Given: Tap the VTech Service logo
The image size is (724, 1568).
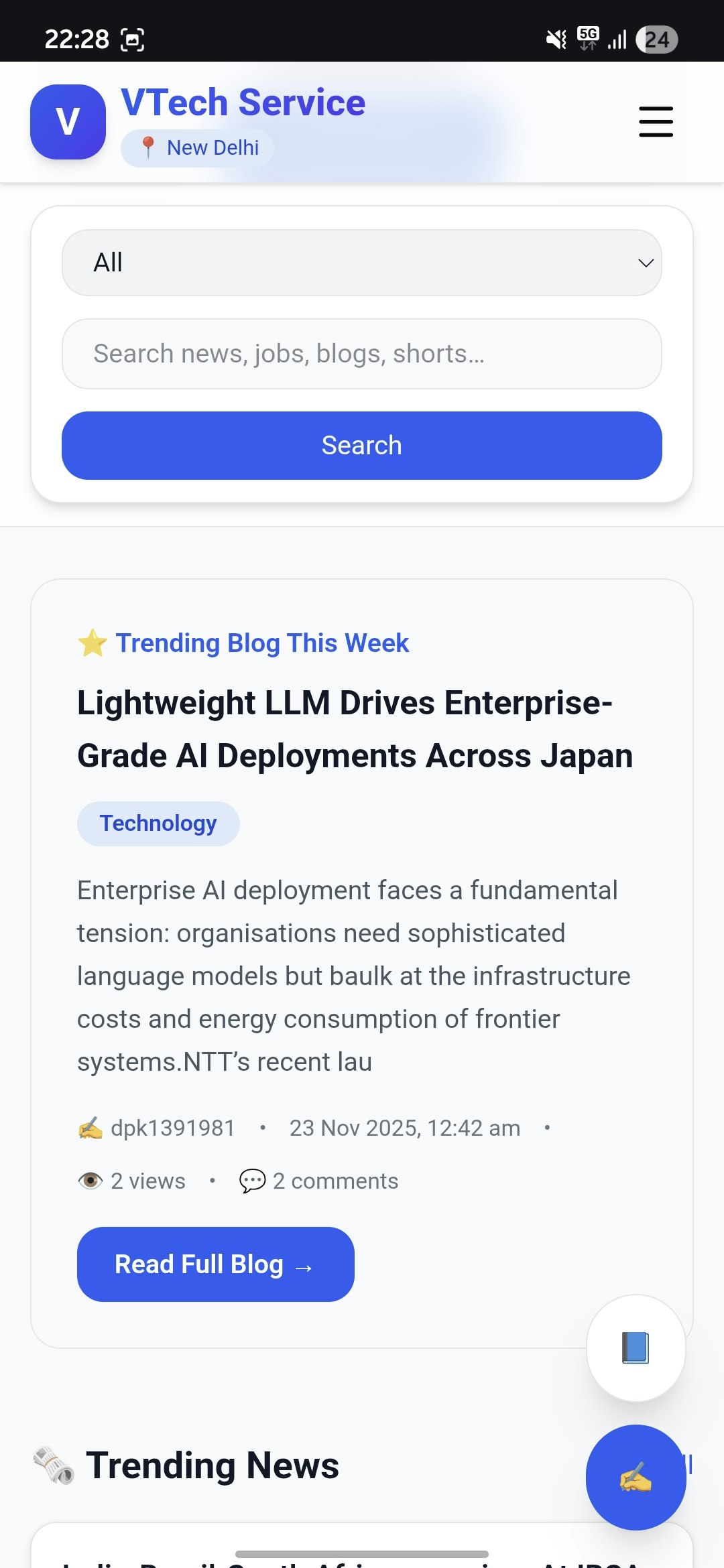Looking at the screenshot, I should (68, 122).
